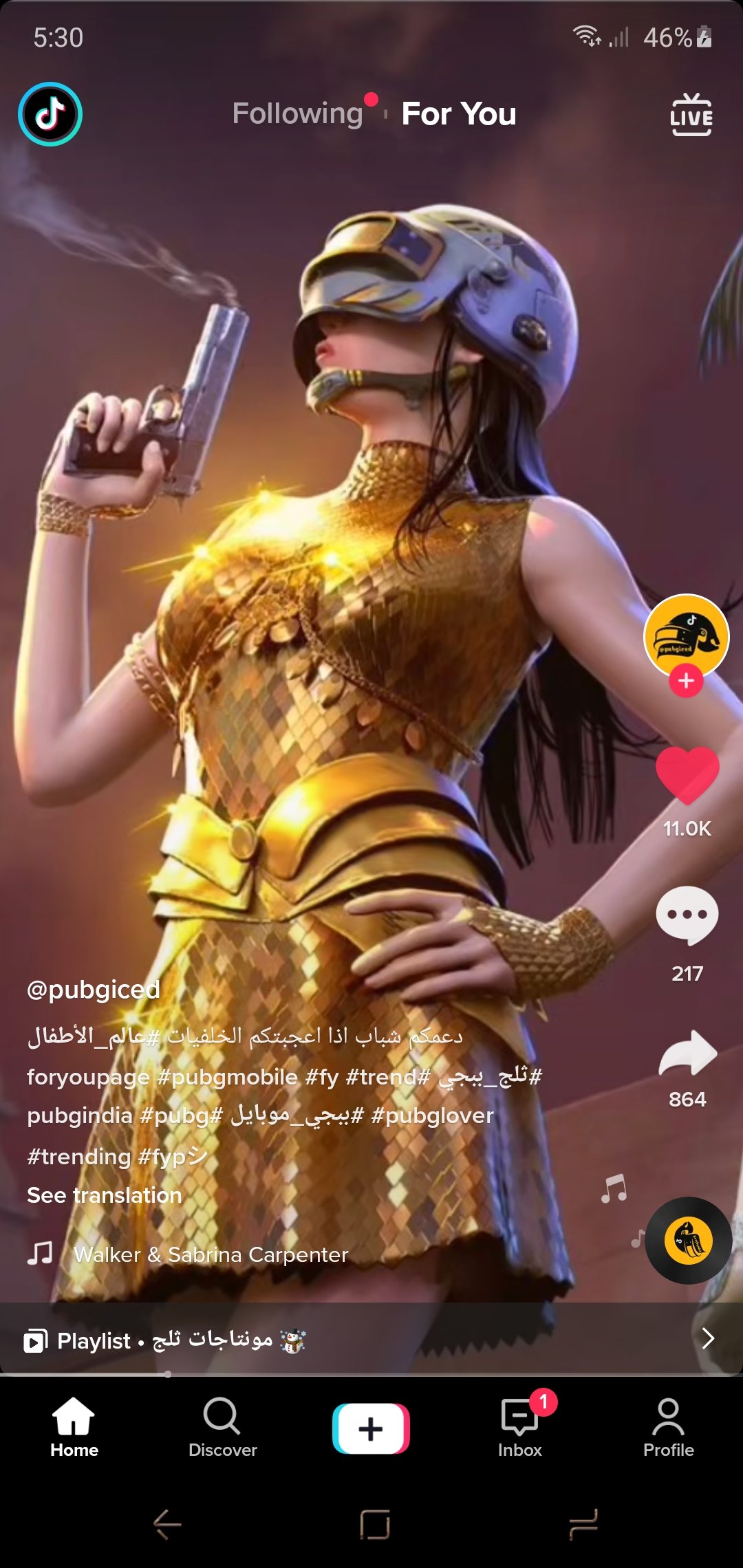Share this video
The width and height of the screenshot is (743, 1568).
(687, 1053)
